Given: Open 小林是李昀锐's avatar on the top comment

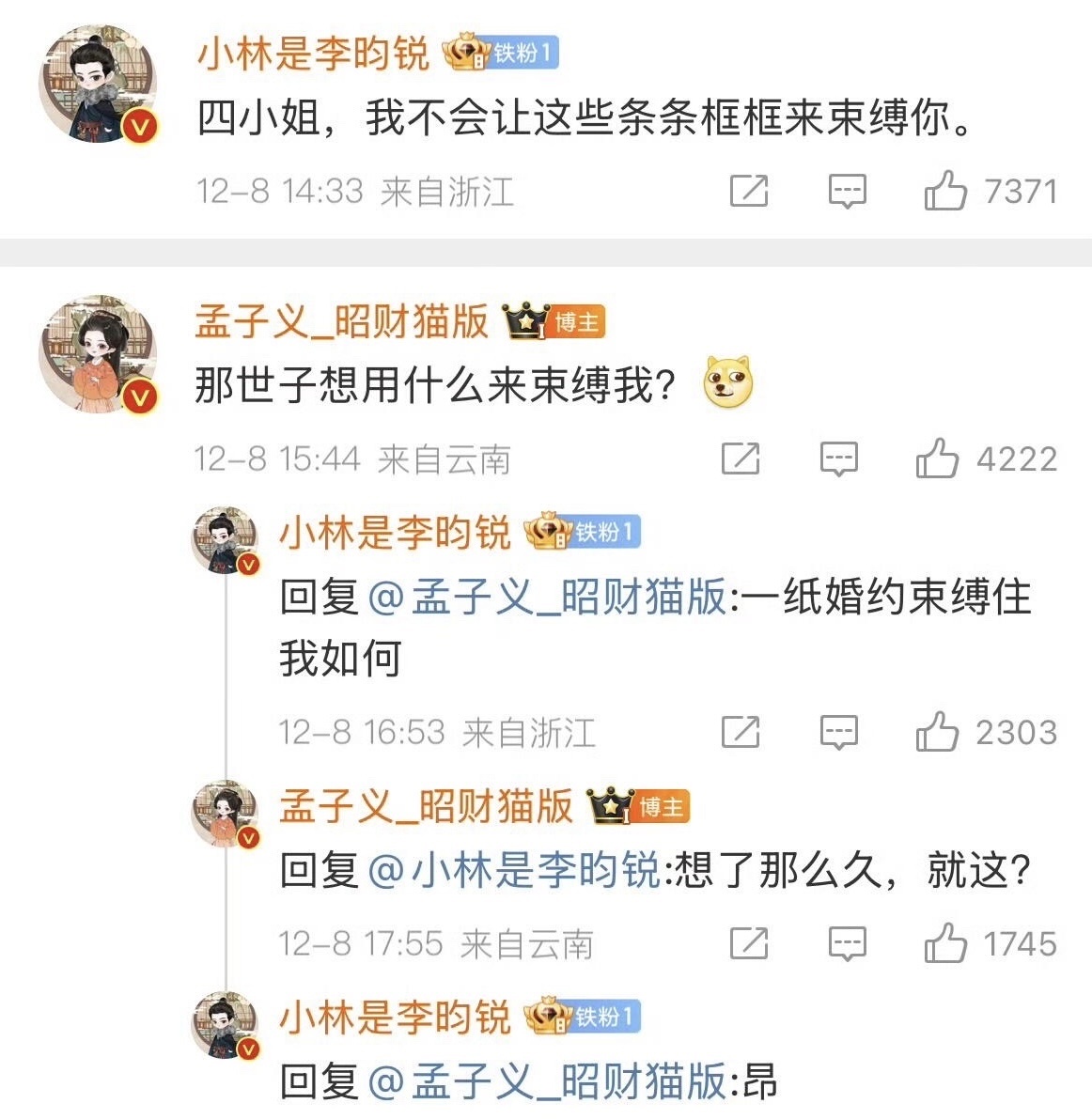Looking at the screenshot, I should click(x=96, y=85).
